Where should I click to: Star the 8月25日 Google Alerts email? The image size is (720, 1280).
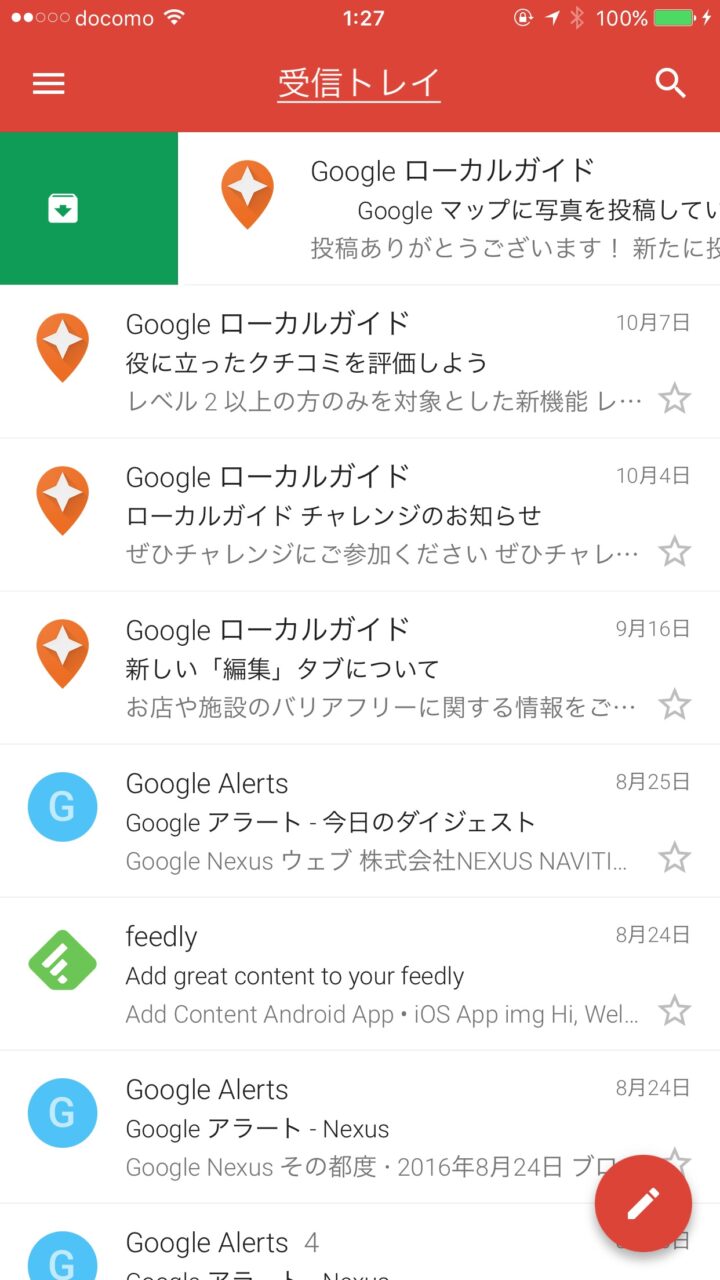tap(675, 857)
